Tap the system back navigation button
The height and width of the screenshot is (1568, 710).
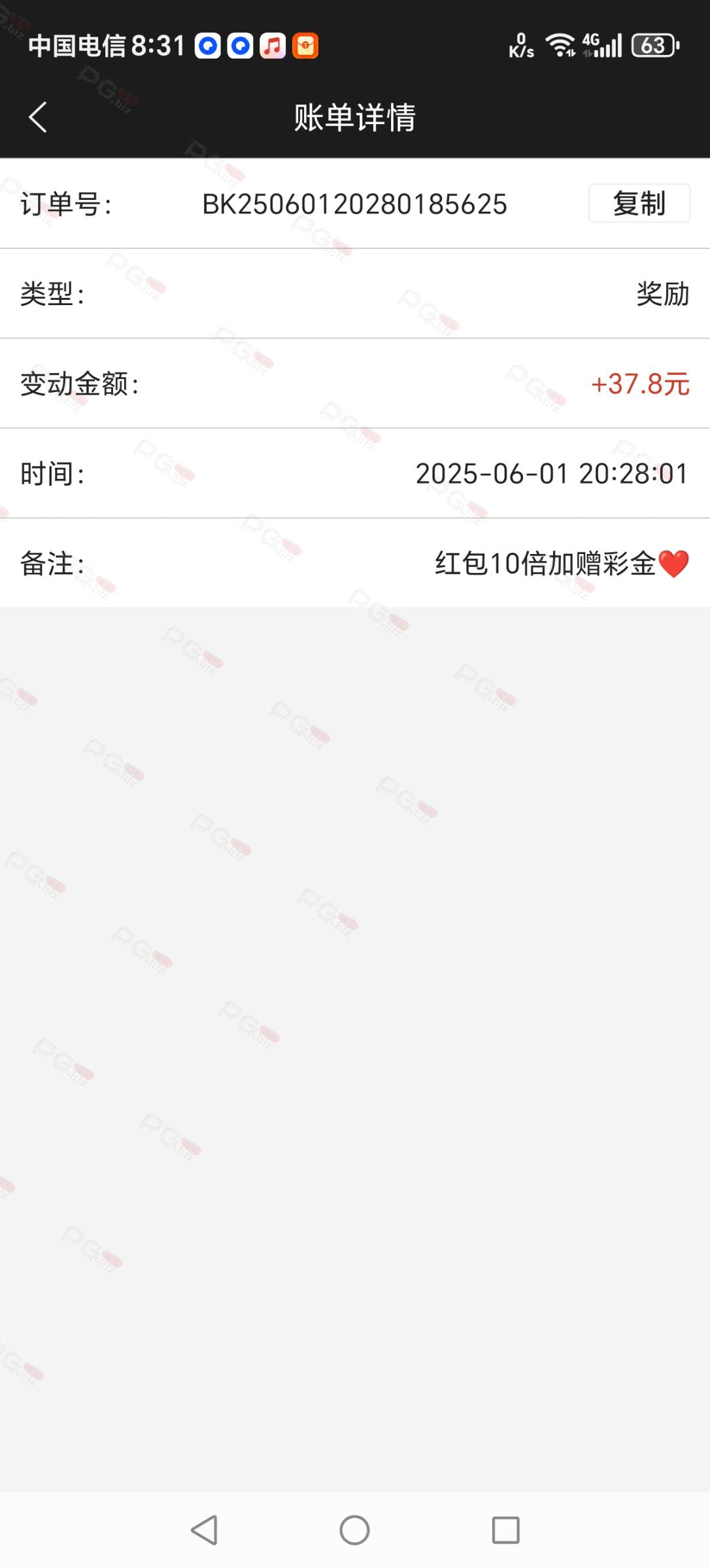click(204, 1529)
